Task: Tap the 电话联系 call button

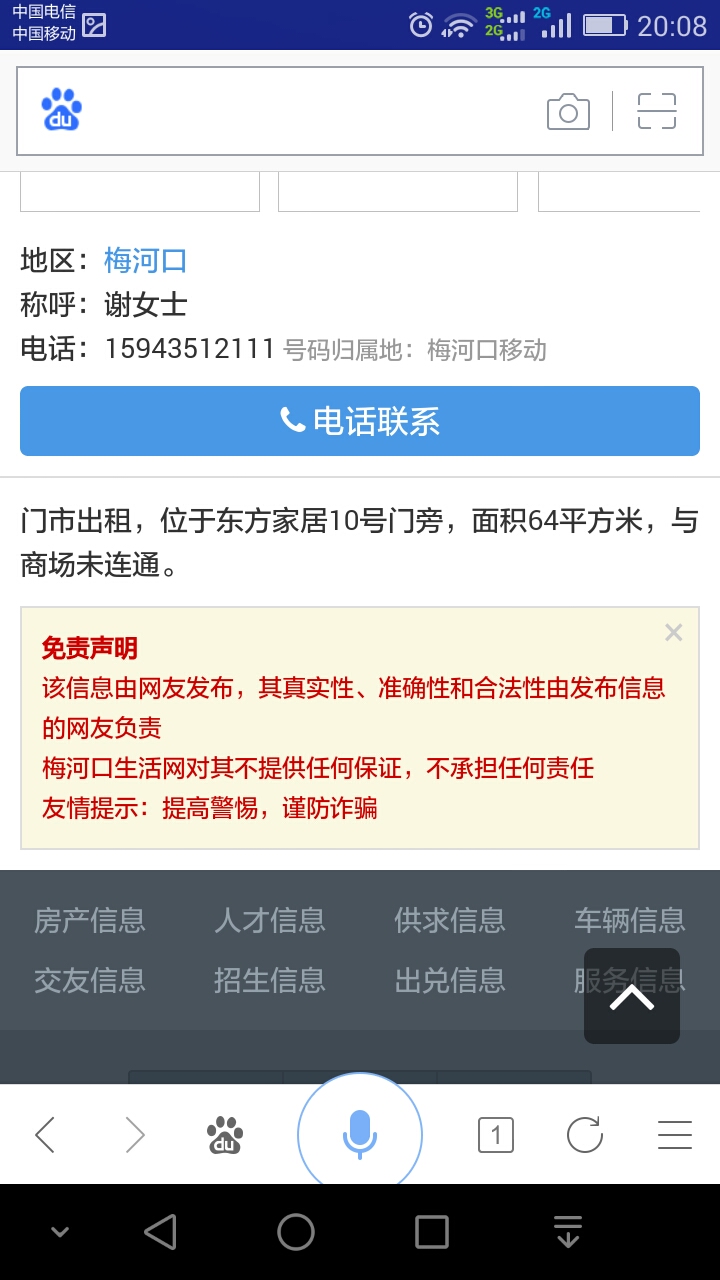Action: (x=360, y=421)
